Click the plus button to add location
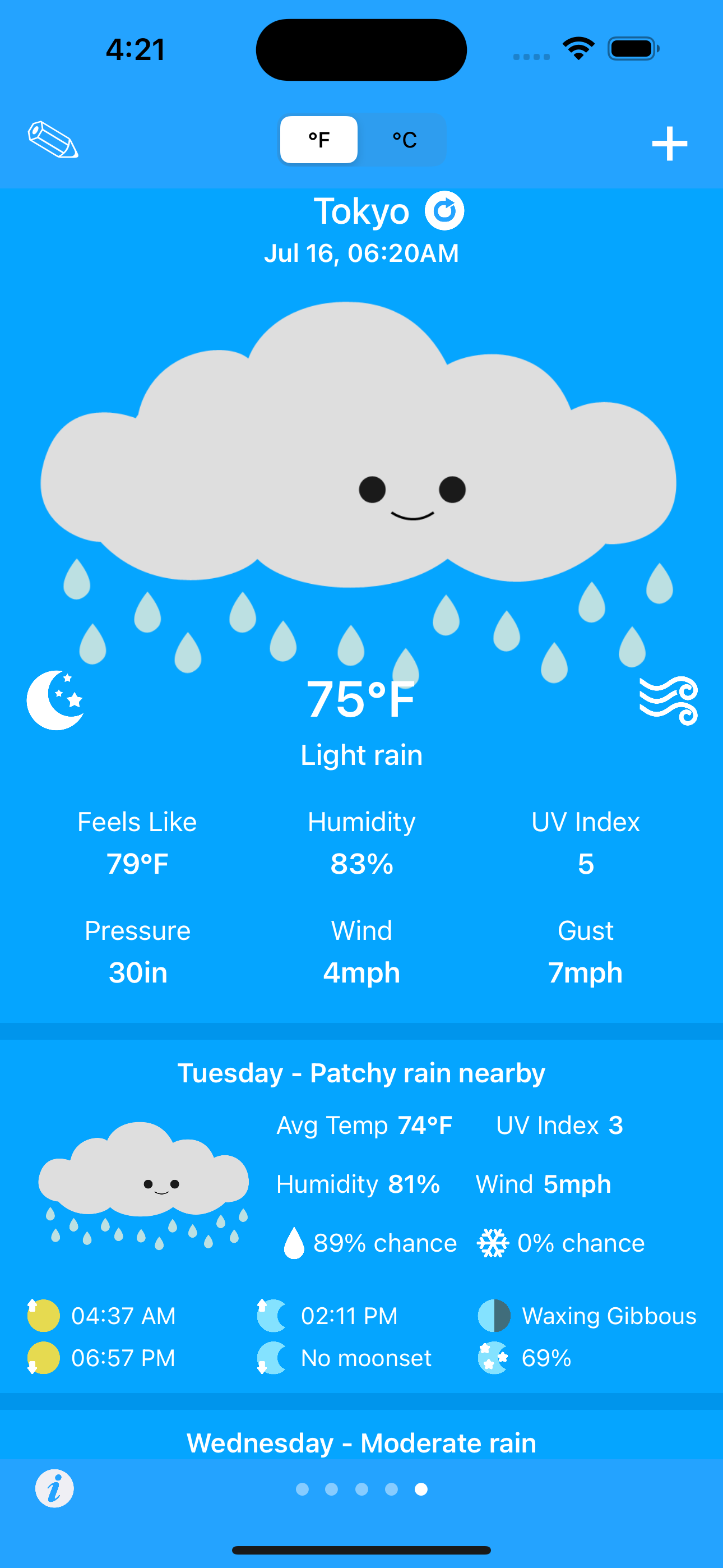This screenshot has height=1568, width=723. pyautogui.click(x=669, y=143)
